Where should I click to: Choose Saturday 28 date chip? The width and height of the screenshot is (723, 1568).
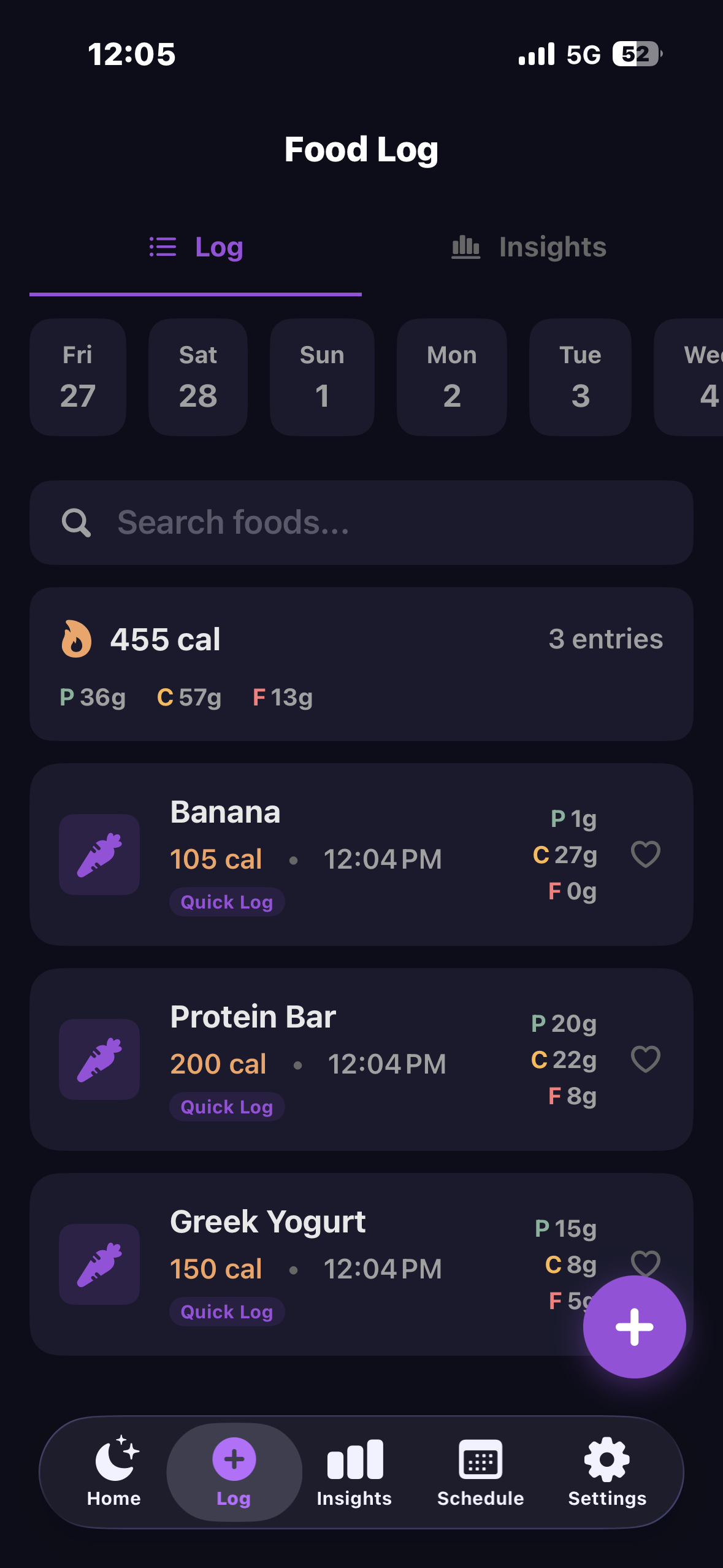pos(198,377)
